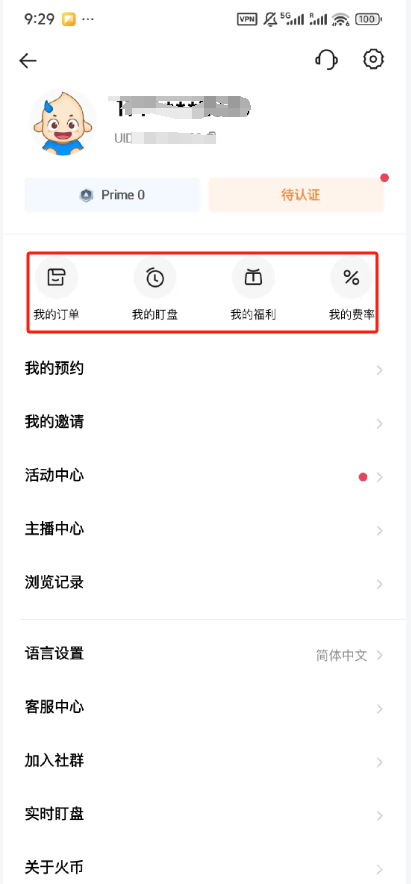Open 我的订单 shortcut
This screenshot has height=884, width=411.
56,290
